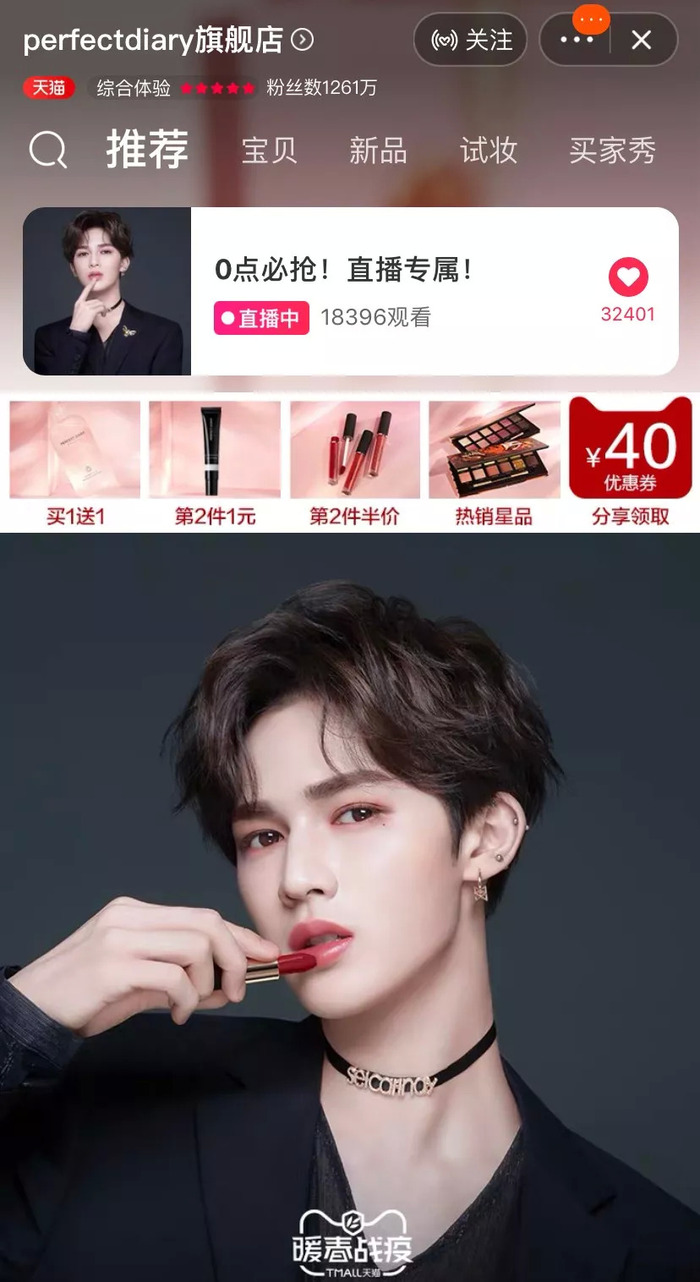Switch to the 试妆 tab
Image resolution: width=700 pixels, height=1282 pixels.
pyautogui.click(x=488, y=150)
